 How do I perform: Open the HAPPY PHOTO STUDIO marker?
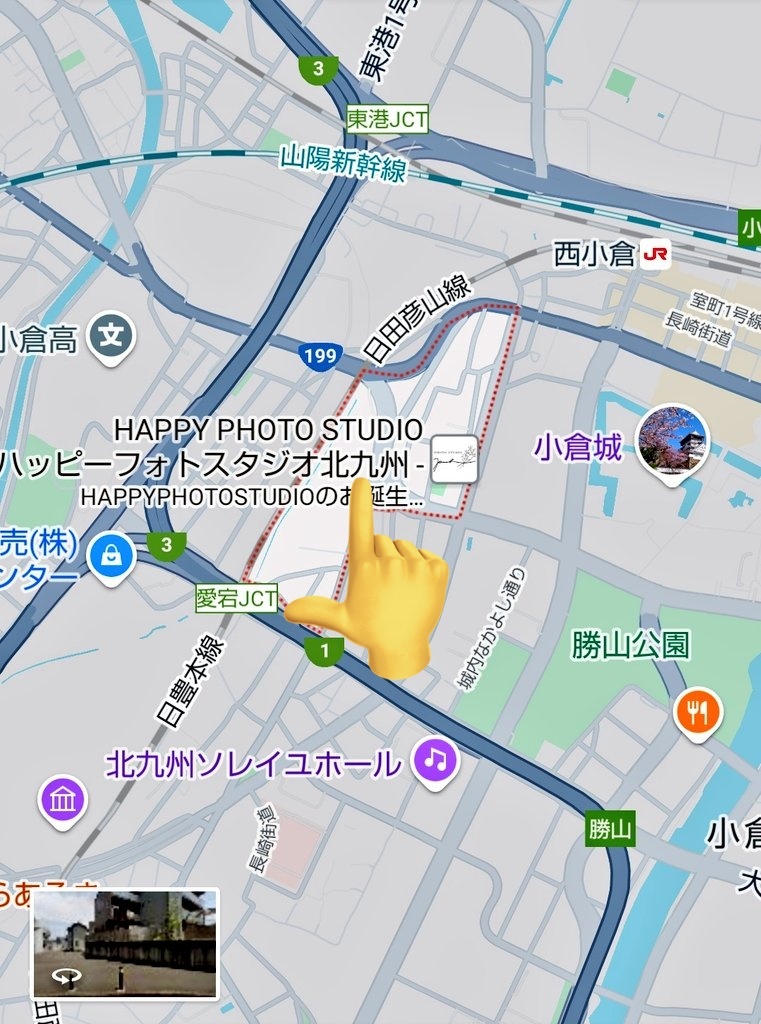point(454,460)
